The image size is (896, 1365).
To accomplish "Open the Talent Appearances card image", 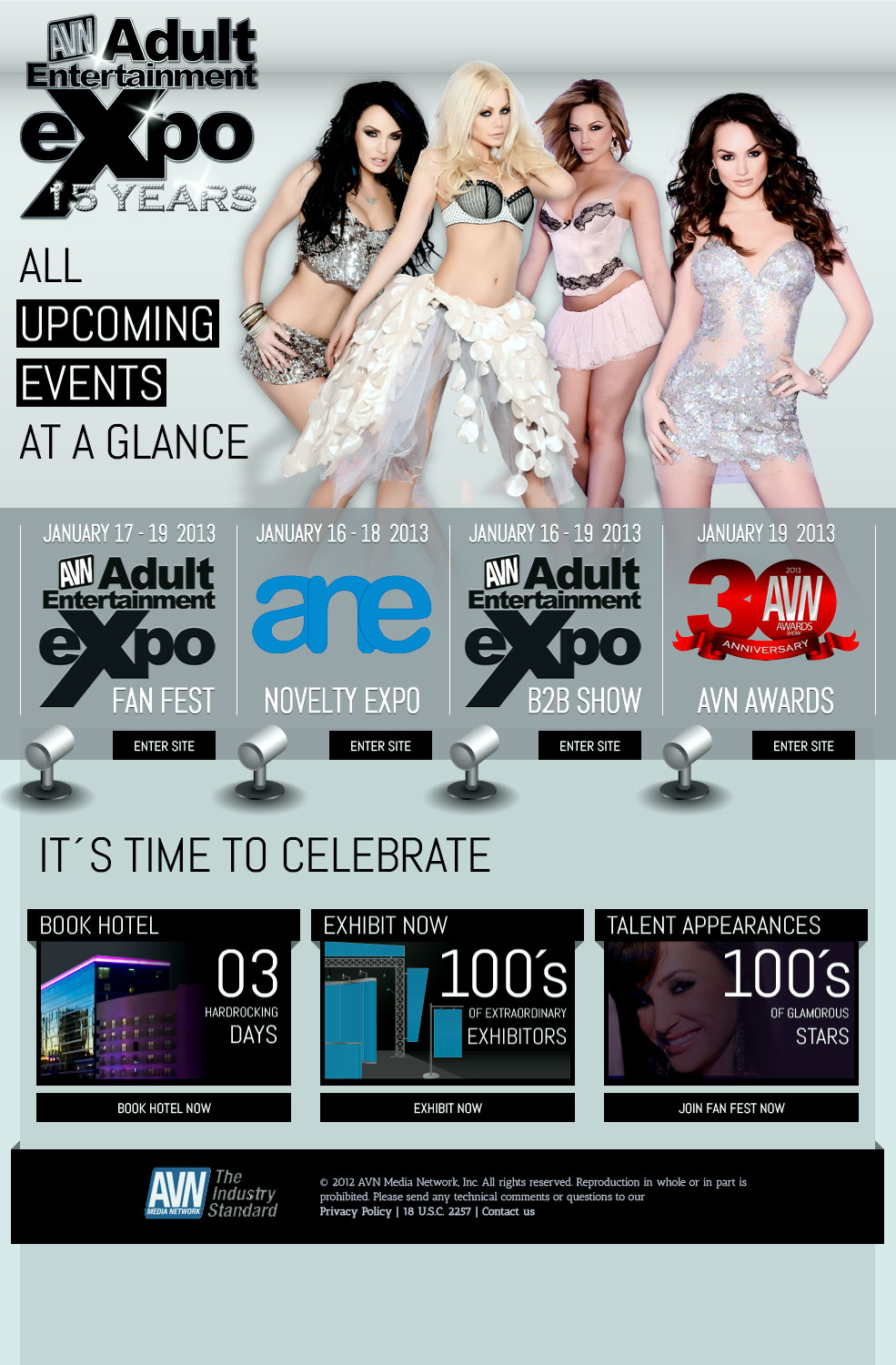I will [731, 1010].
